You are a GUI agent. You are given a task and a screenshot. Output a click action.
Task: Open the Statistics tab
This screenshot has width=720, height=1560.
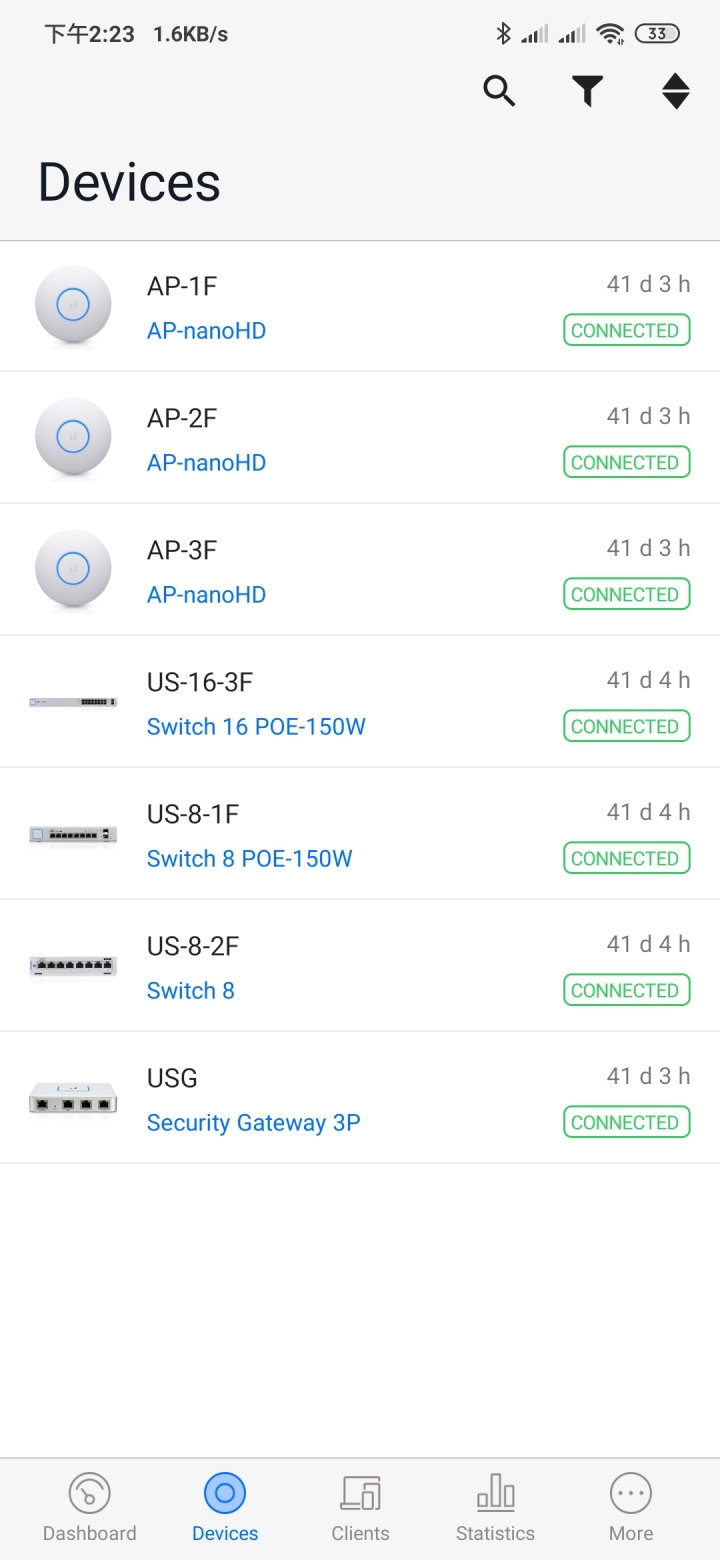tap(495, 1508)
